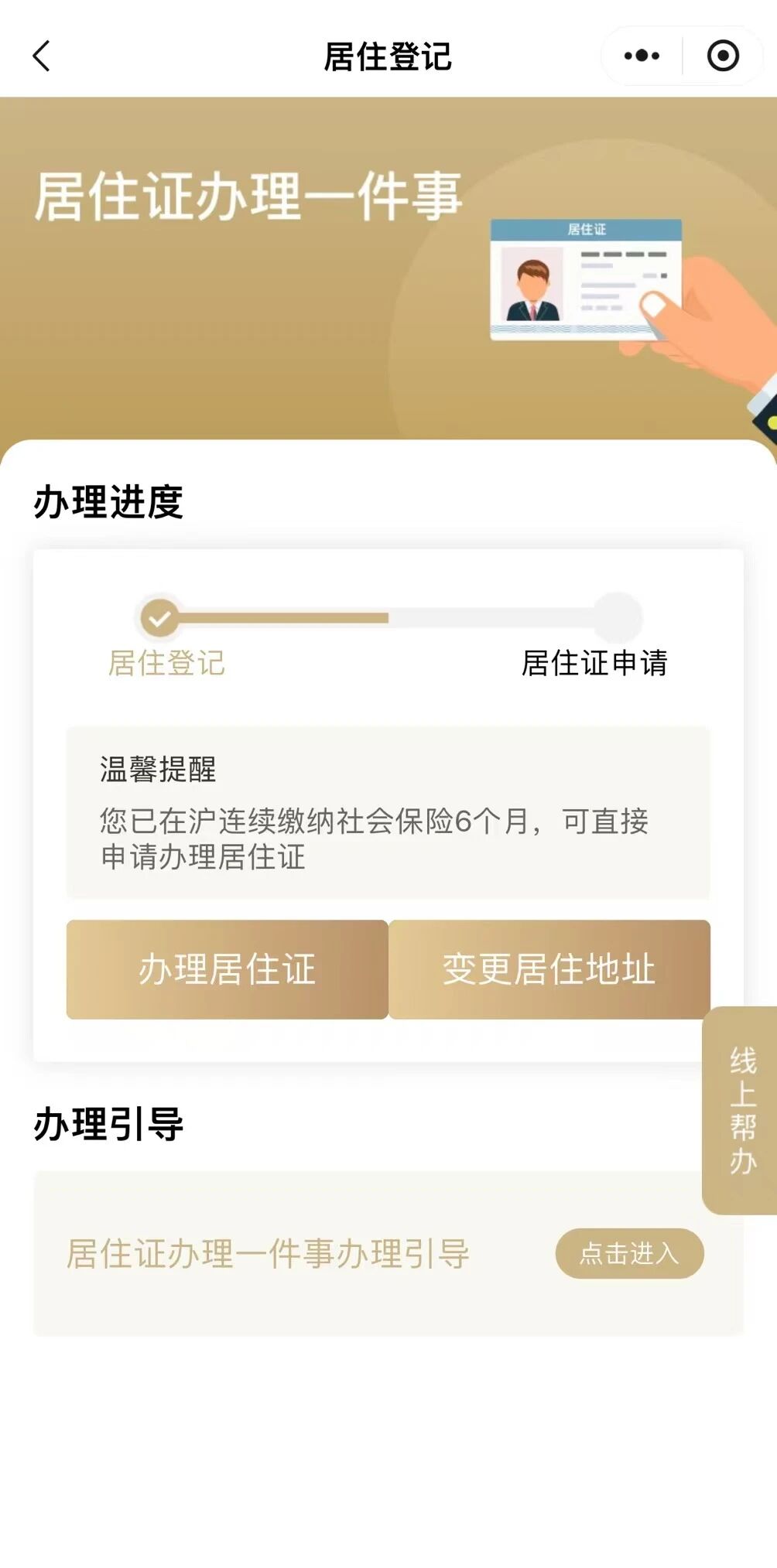Tap 点击进入 to view the guide
Viewport: 777px width, 1568px height.
pyautogui.click(x=629, y=1253)
